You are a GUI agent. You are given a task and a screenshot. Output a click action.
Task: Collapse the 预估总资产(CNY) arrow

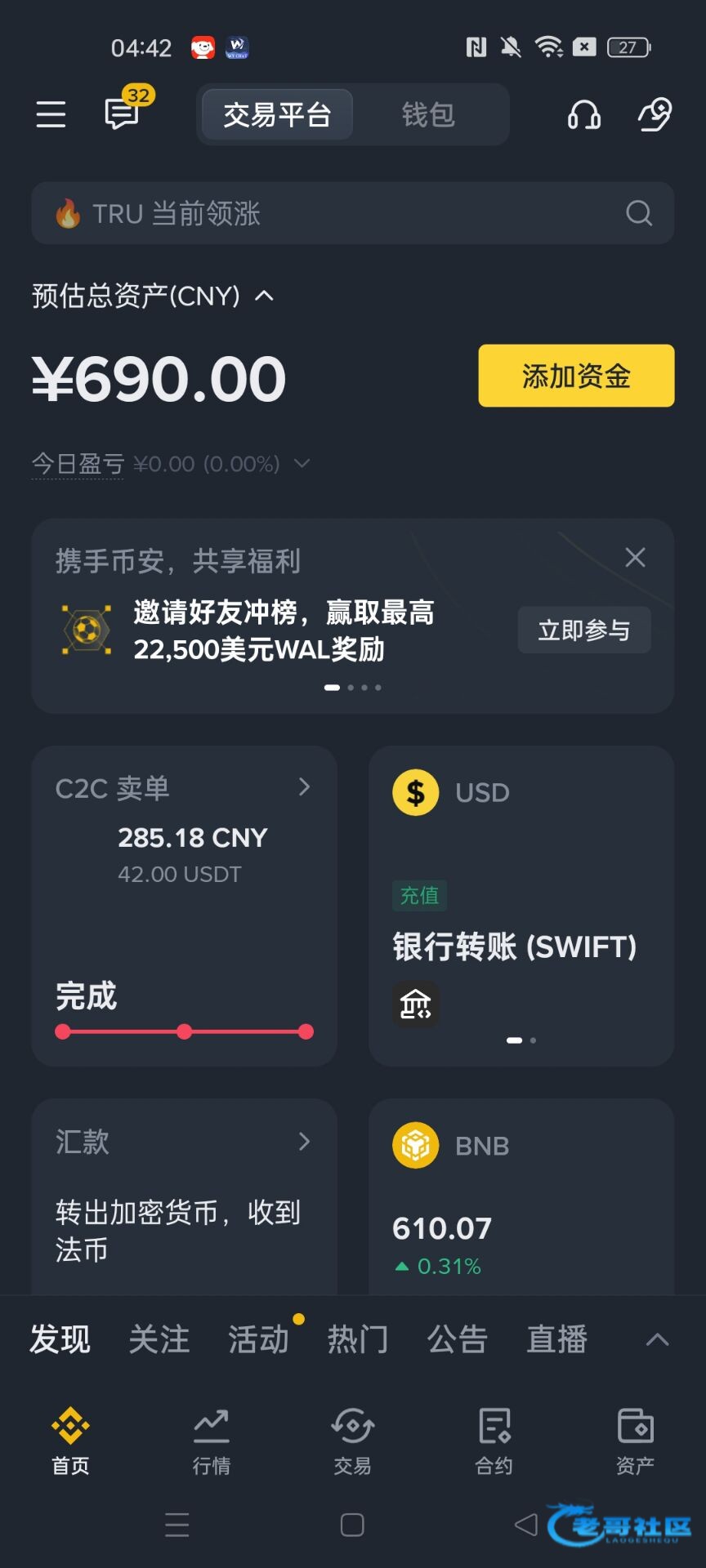[x=264, y=296]
